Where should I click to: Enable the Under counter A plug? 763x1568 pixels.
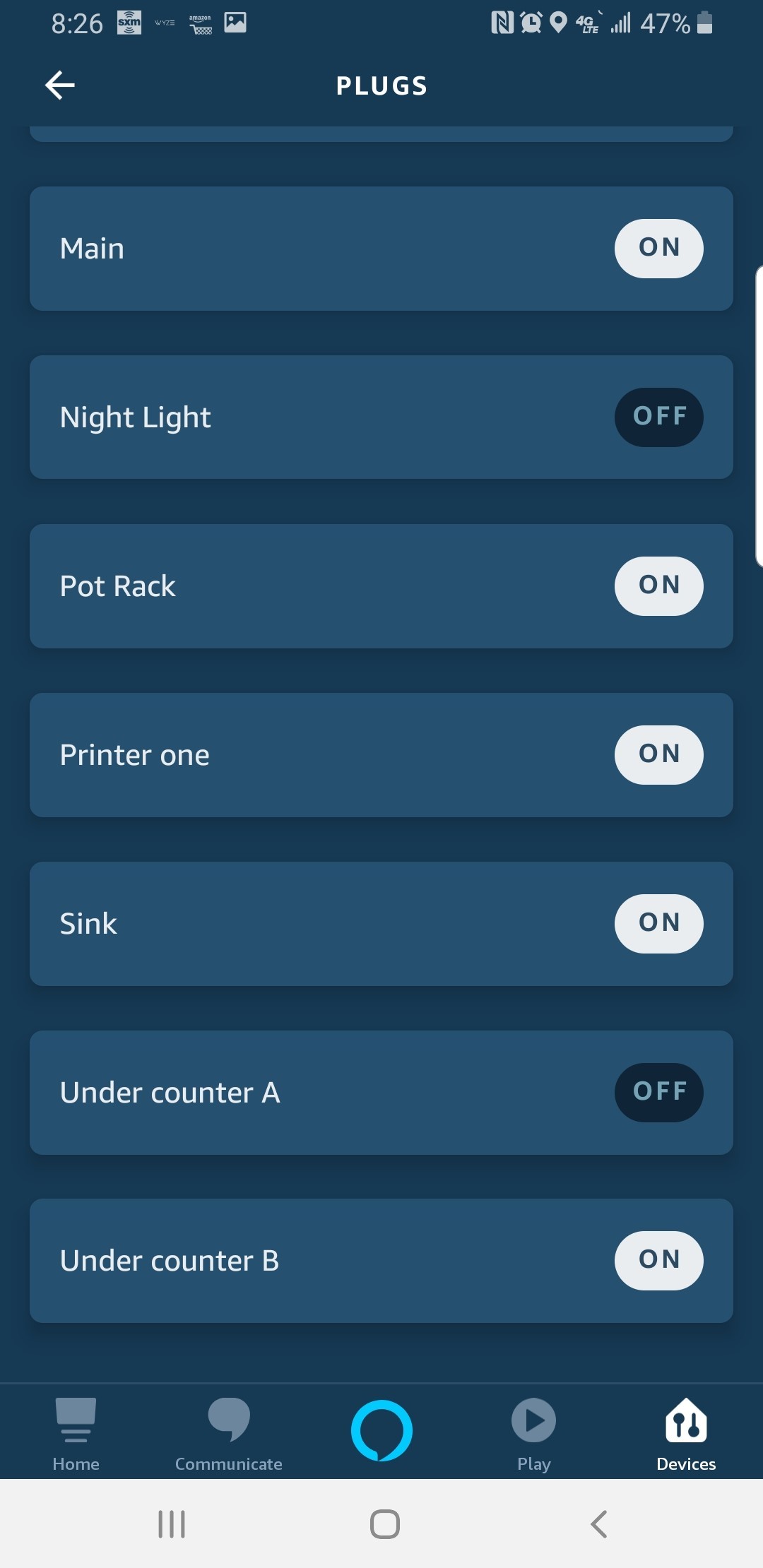pos(658,1092)
